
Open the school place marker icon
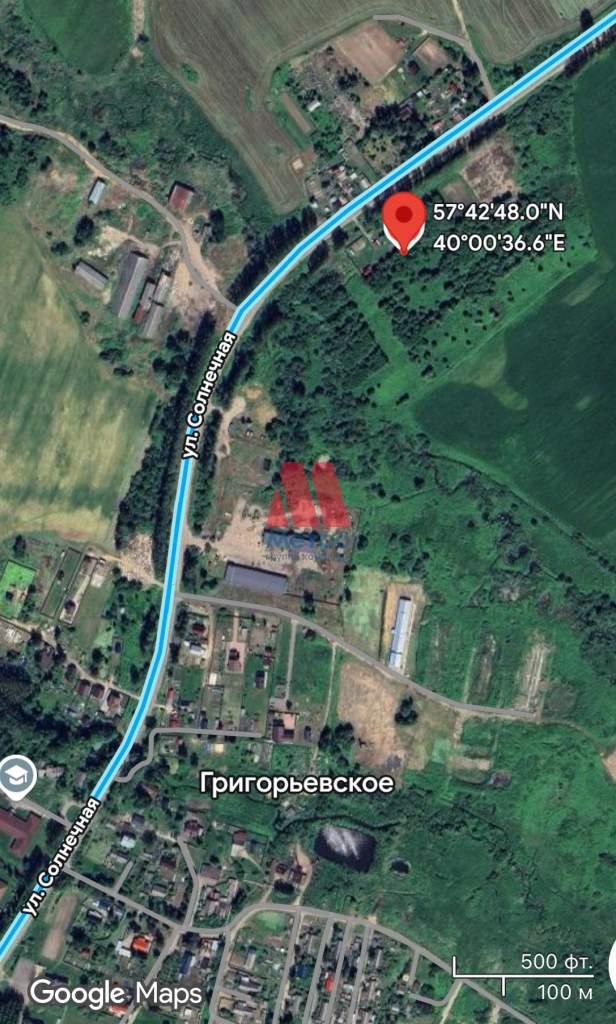16,777
